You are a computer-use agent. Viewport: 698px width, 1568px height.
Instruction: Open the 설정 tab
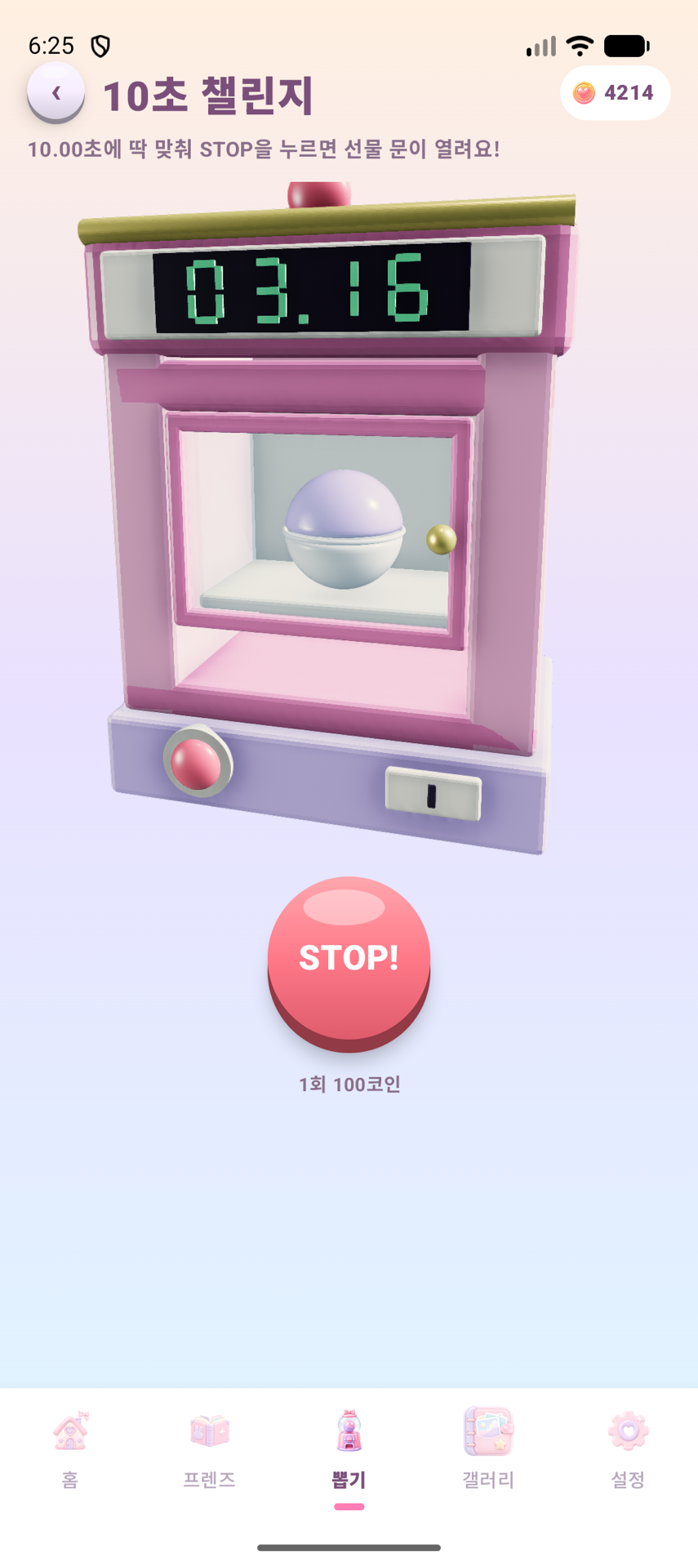[x=628, y=1450]
